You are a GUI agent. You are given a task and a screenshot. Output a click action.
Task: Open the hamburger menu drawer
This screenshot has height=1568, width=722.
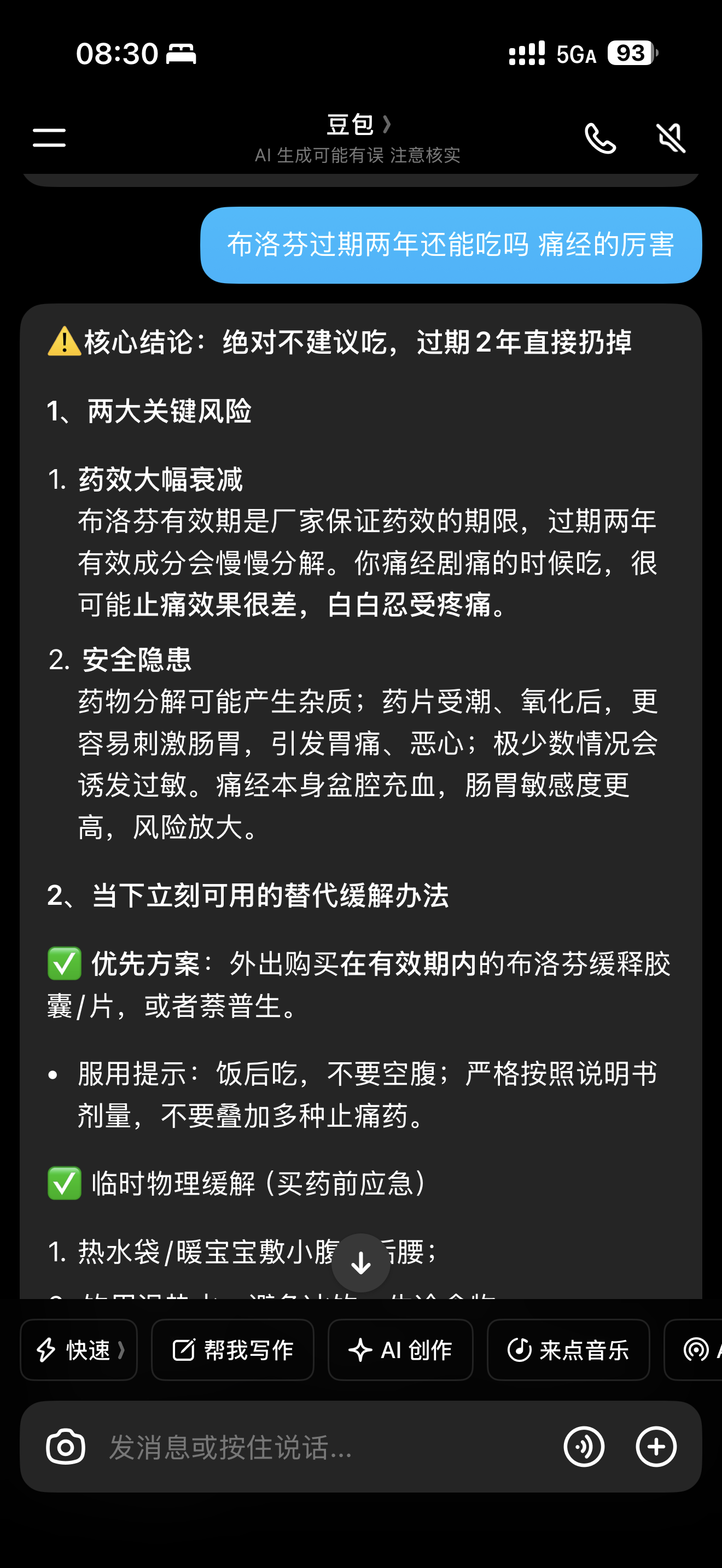tap(49, 138)
